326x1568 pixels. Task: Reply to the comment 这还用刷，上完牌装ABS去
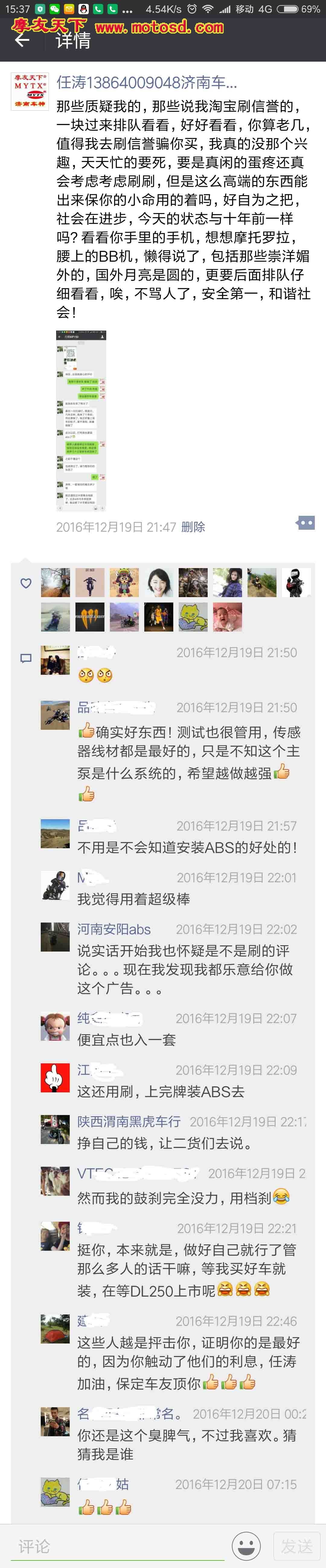tap(161, 1091)
